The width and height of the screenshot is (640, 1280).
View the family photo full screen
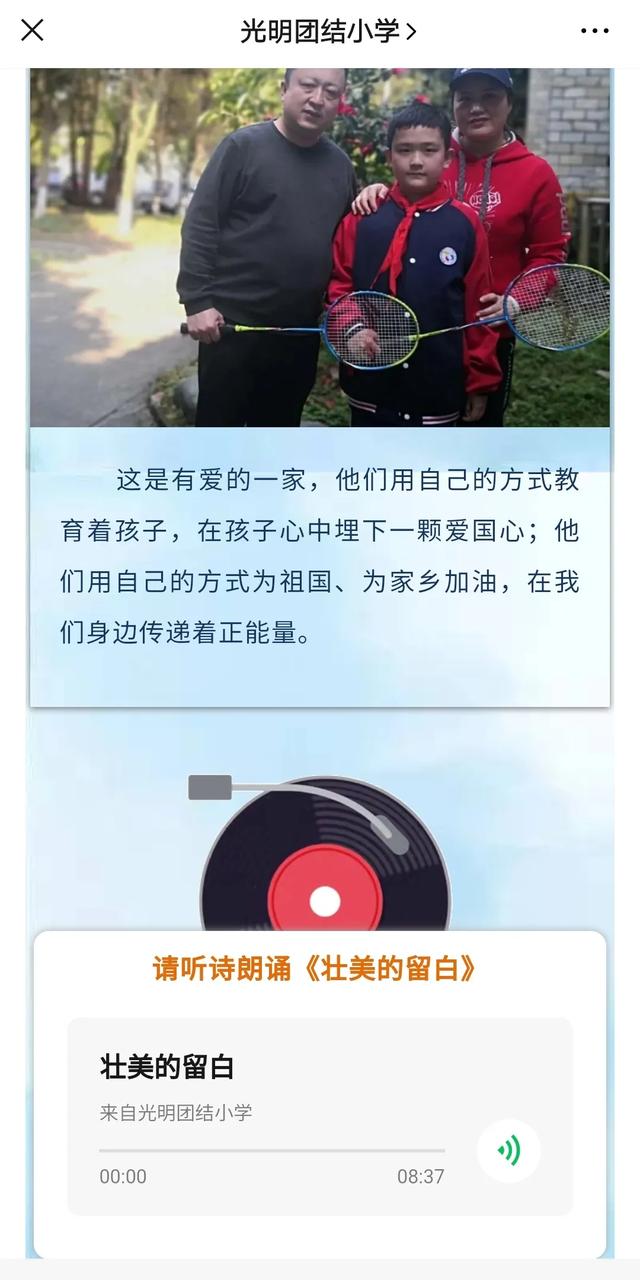click(x=319, y=247)
